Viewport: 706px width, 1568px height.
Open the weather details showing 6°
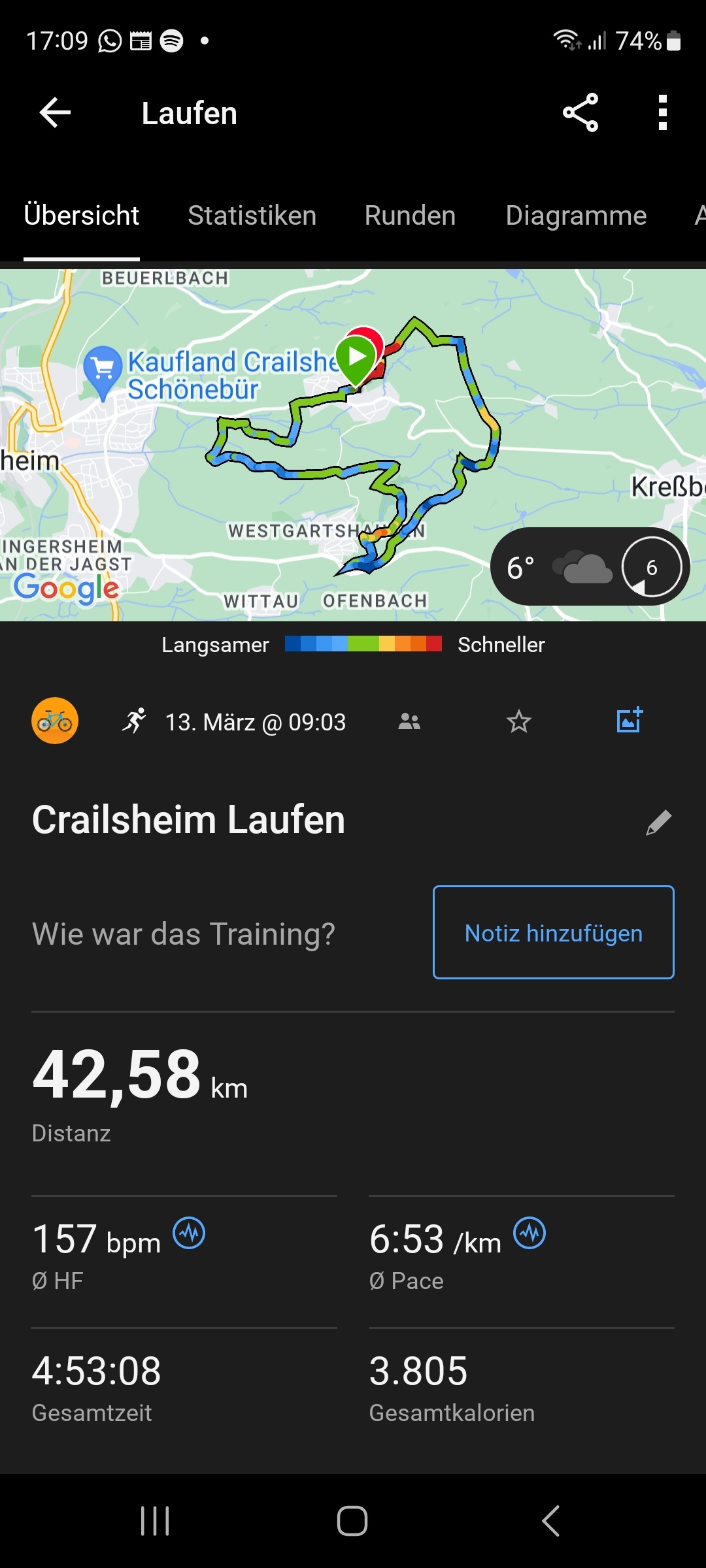click(589, 567)
